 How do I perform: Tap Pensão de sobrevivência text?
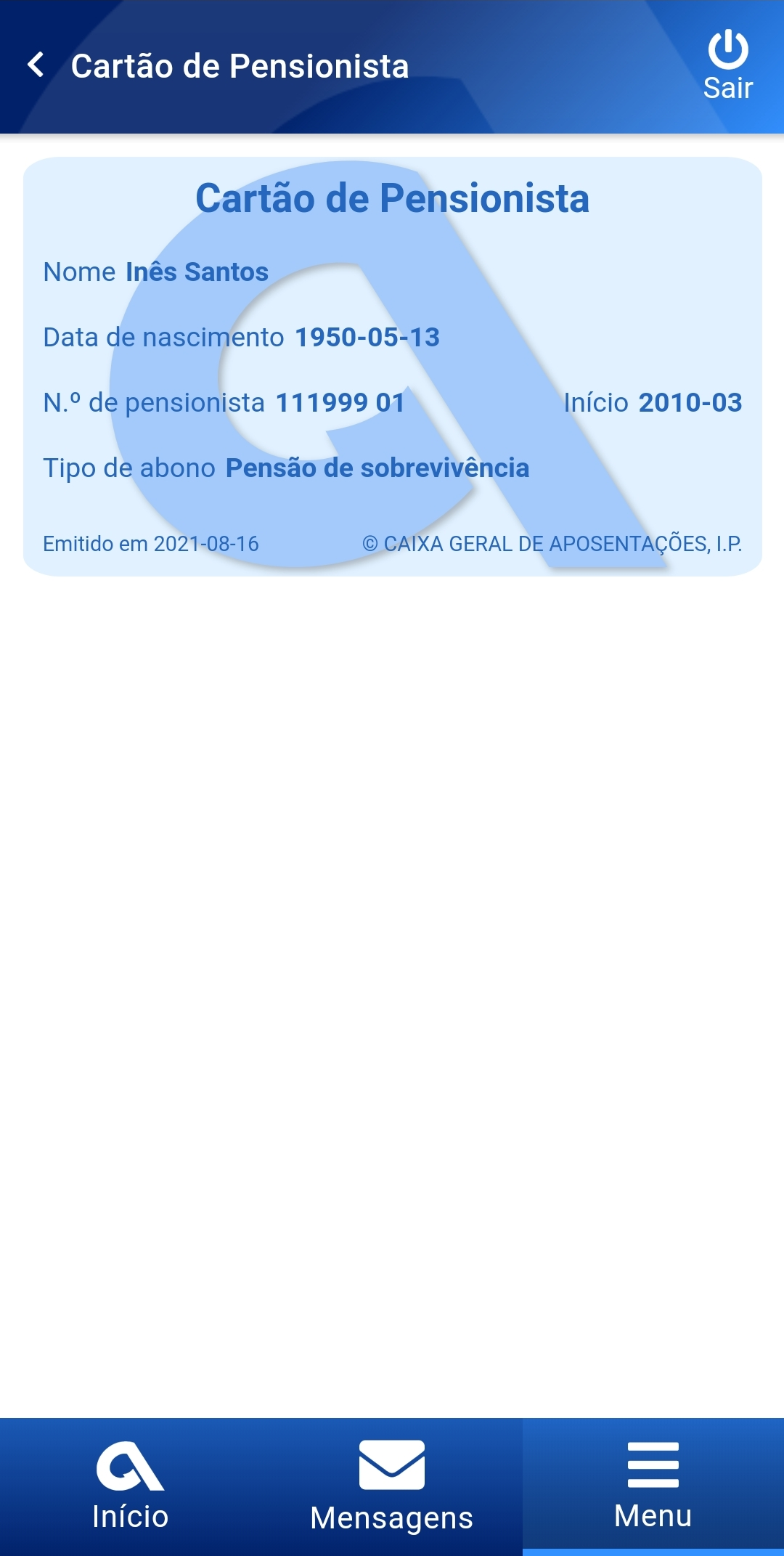[x=377, y=468]
